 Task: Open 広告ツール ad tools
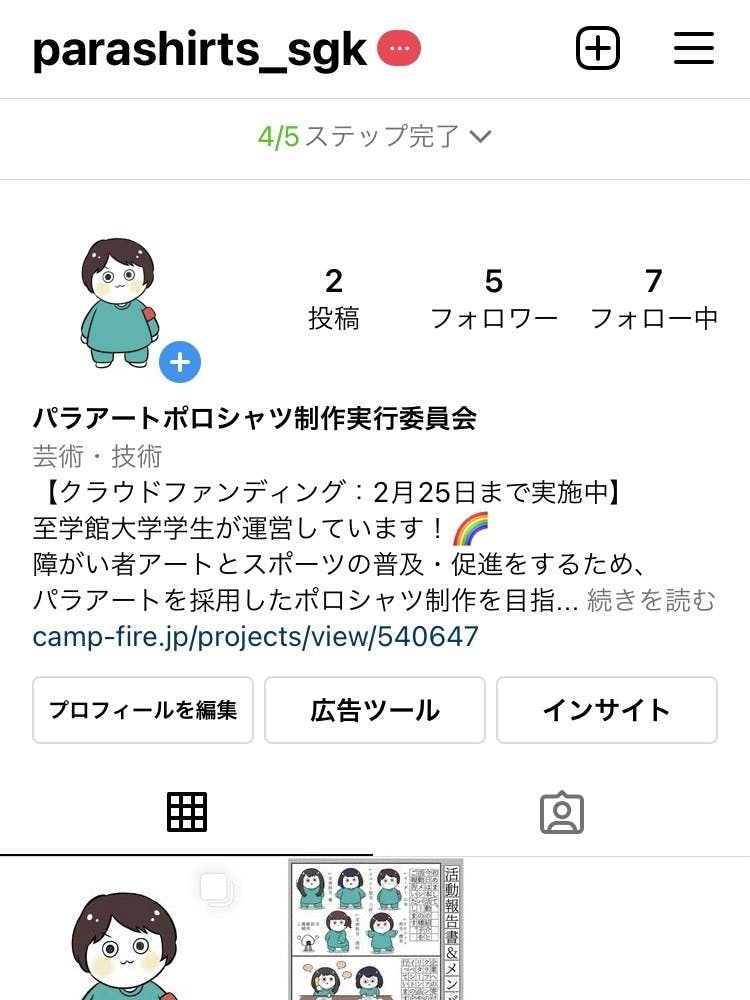(375, 710)
